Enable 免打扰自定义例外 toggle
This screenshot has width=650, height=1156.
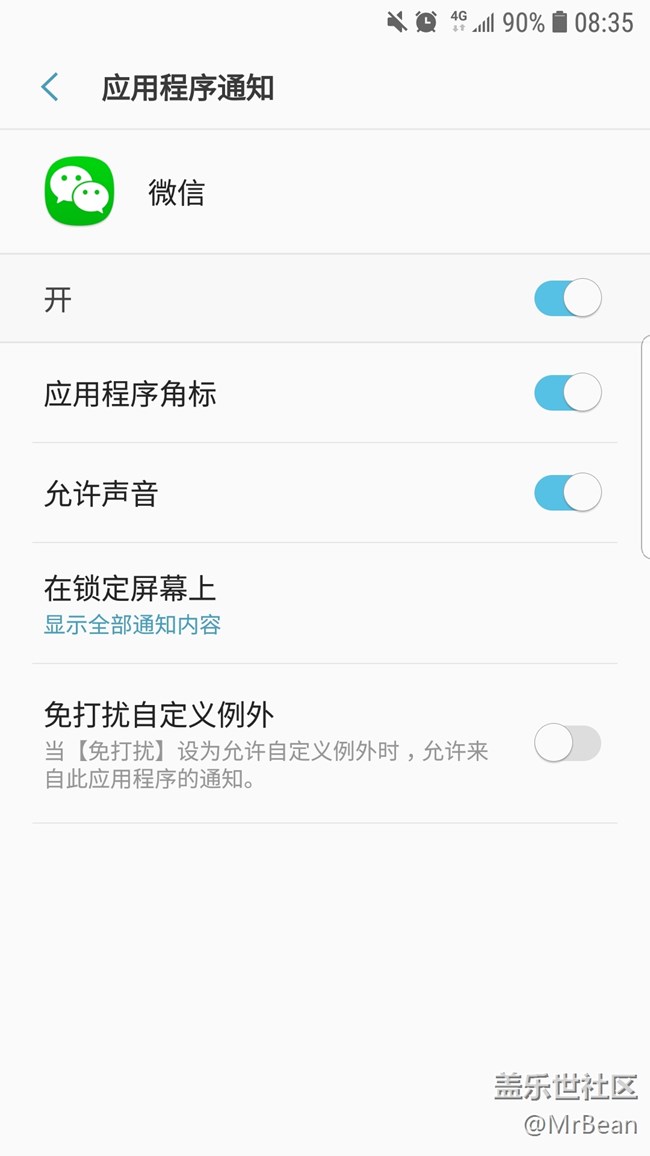tap(567, 744)
